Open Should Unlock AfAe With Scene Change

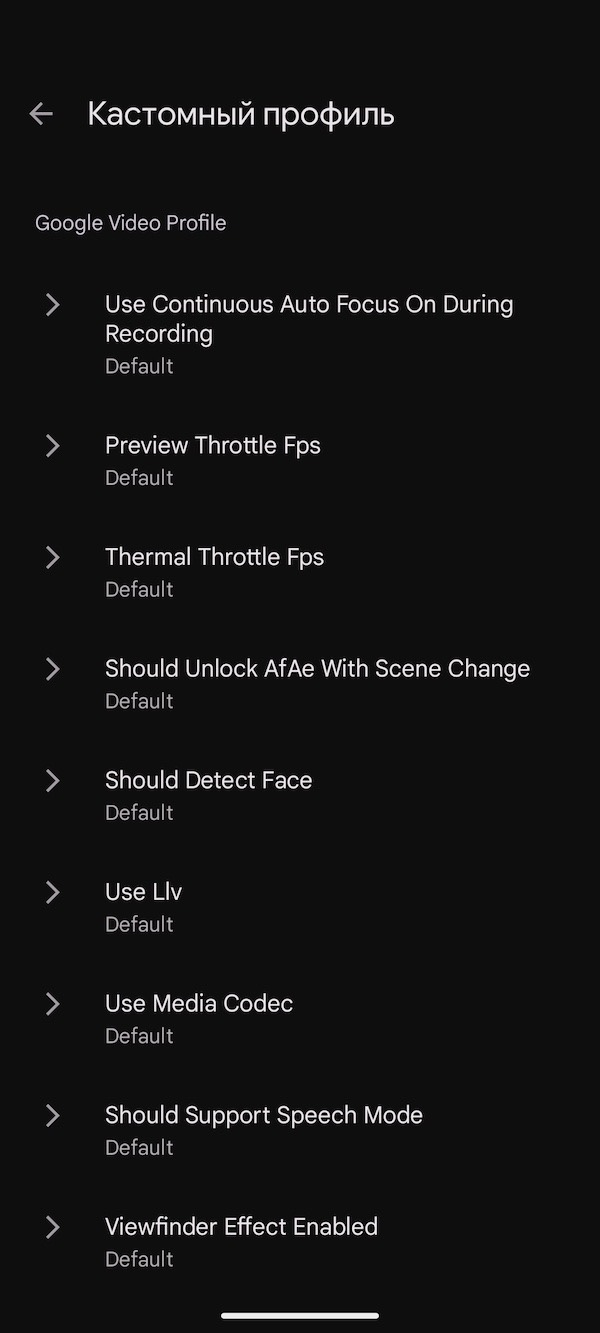pyautogui.click(x=316, y=683)
